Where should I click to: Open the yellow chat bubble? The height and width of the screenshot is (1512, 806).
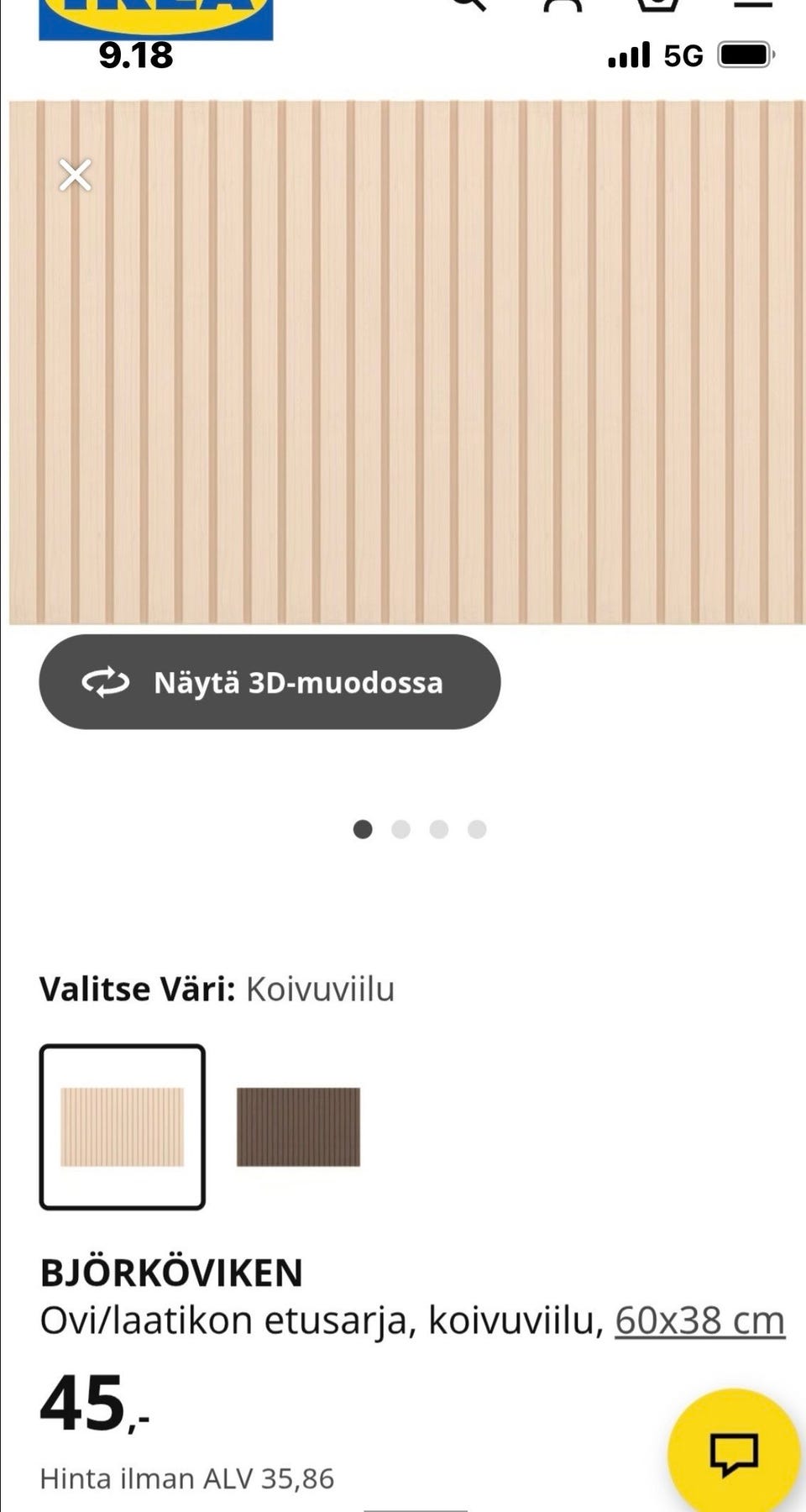[x=733, y=1446]
